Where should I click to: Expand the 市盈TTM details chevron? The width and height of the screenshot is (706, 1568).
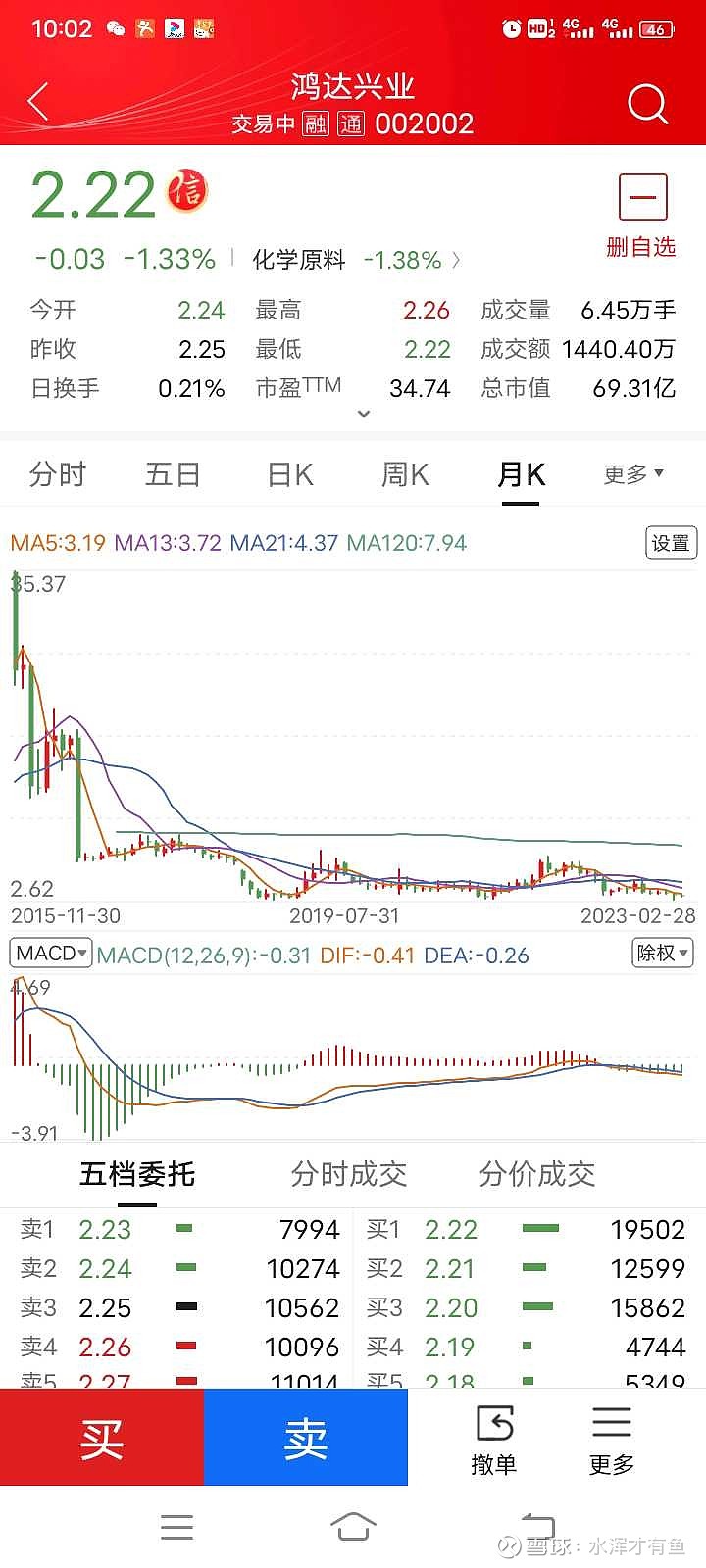pos(363,415)
